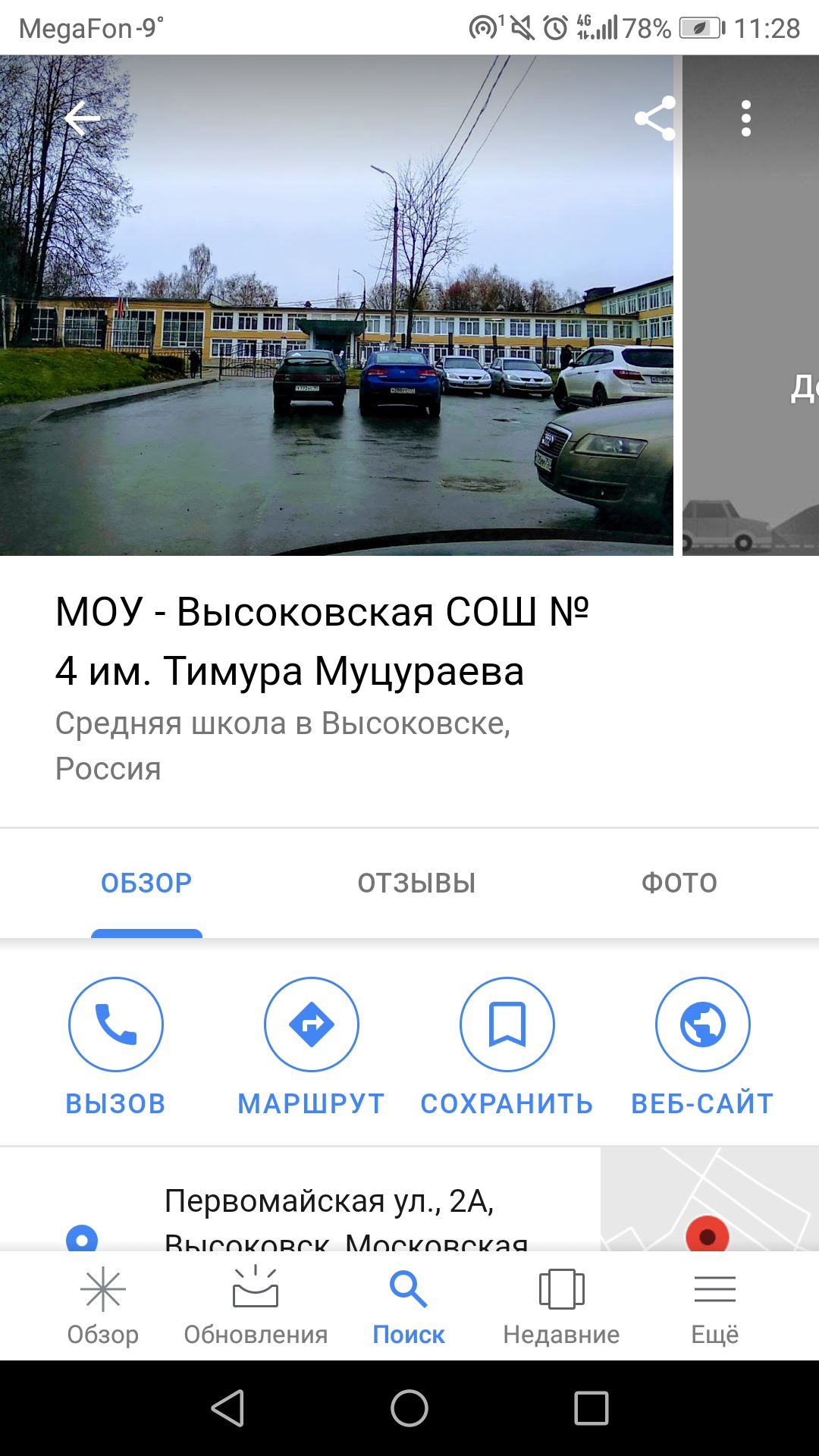Open the three-dot overflow menu
This screenshot has width=819, height=1456.
pyautogui.click(x=746, y=118)
